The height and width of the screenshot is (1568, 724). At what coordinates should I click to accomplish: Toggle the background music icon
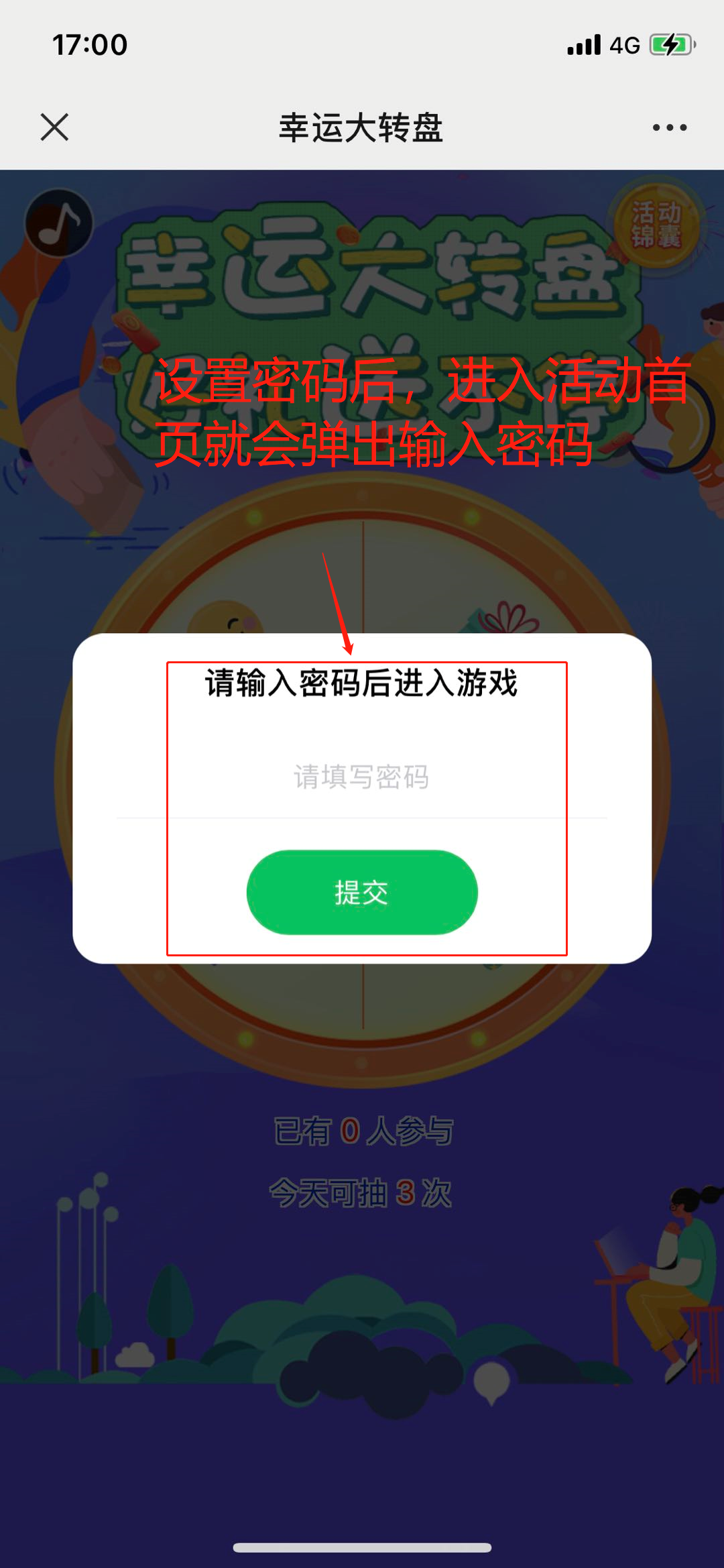coord(59,223)
